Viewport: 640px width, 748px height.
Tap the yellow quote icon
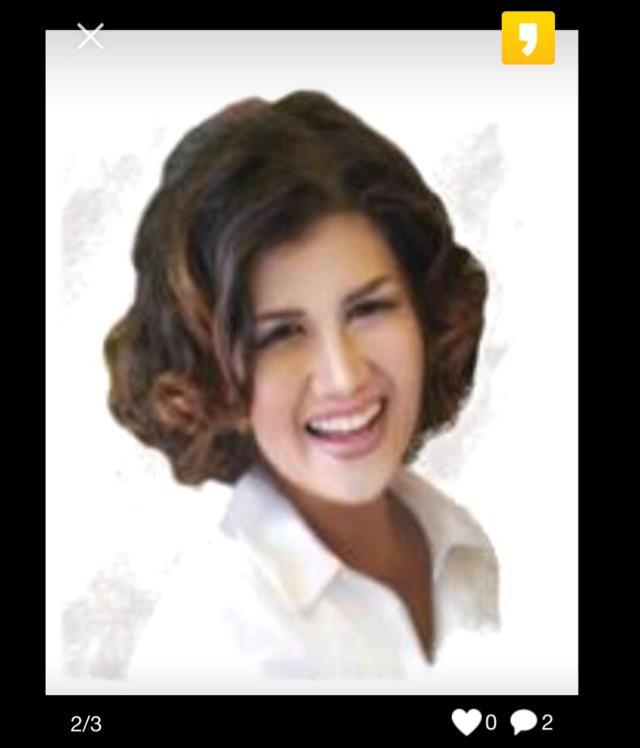point(528,38)
